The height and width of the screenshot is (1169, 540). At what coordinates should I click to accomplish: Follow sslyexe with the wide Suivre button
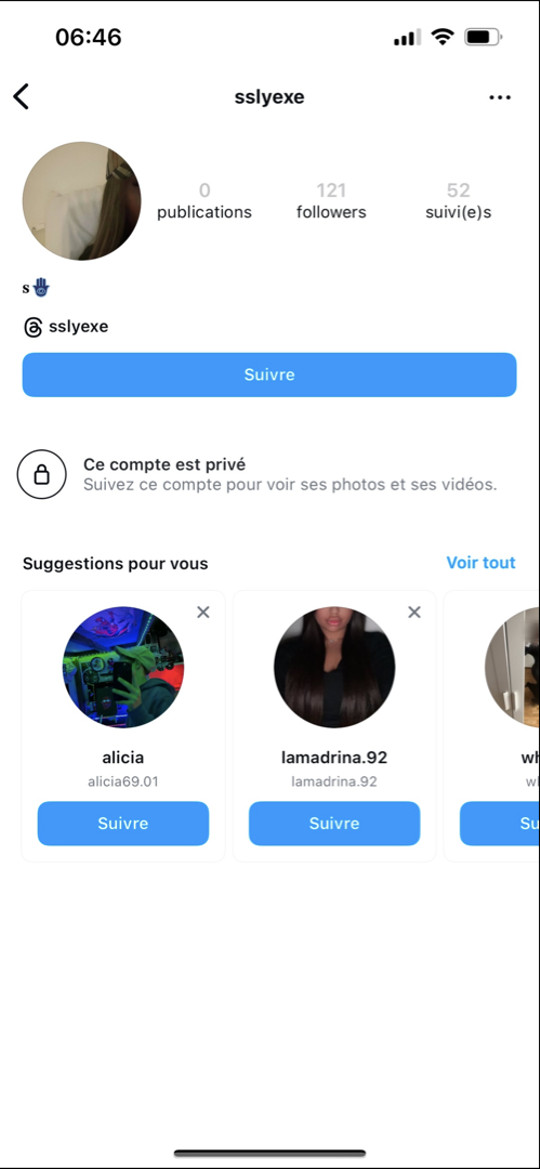(x=269, y=374)
